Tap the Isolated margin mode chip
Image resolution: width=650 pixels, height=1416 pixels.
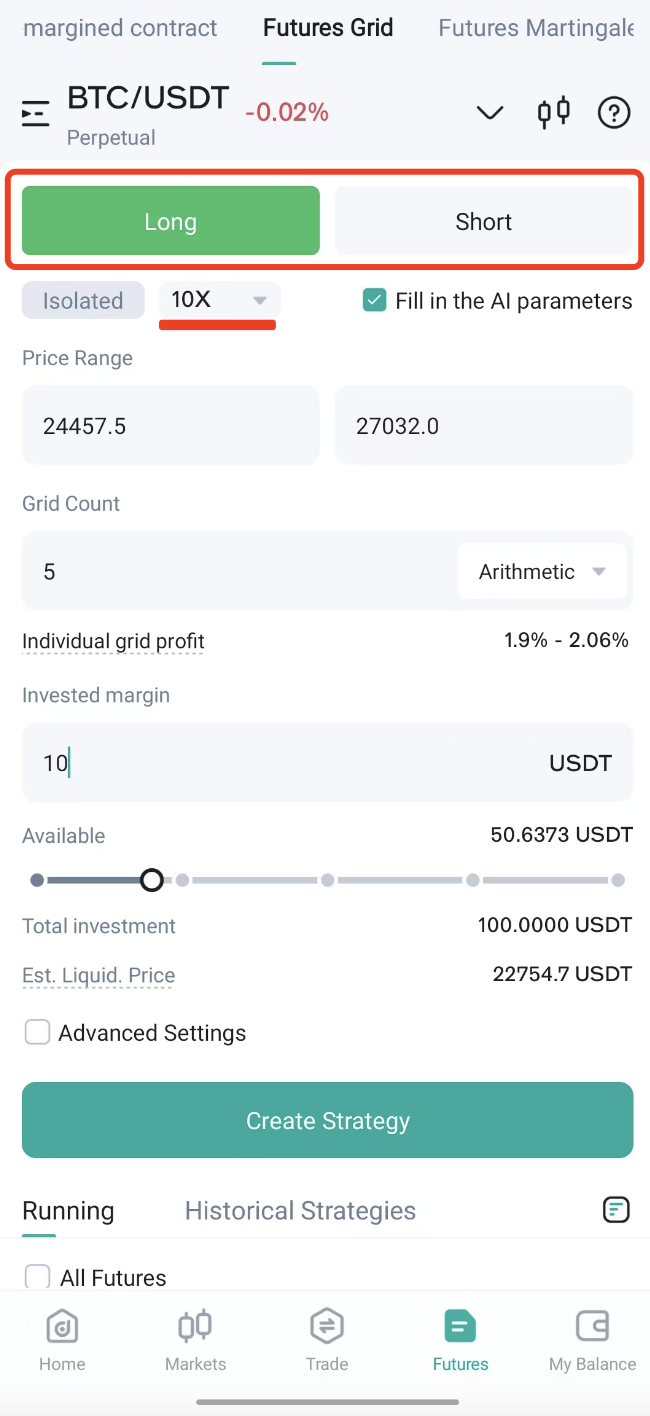83,301
